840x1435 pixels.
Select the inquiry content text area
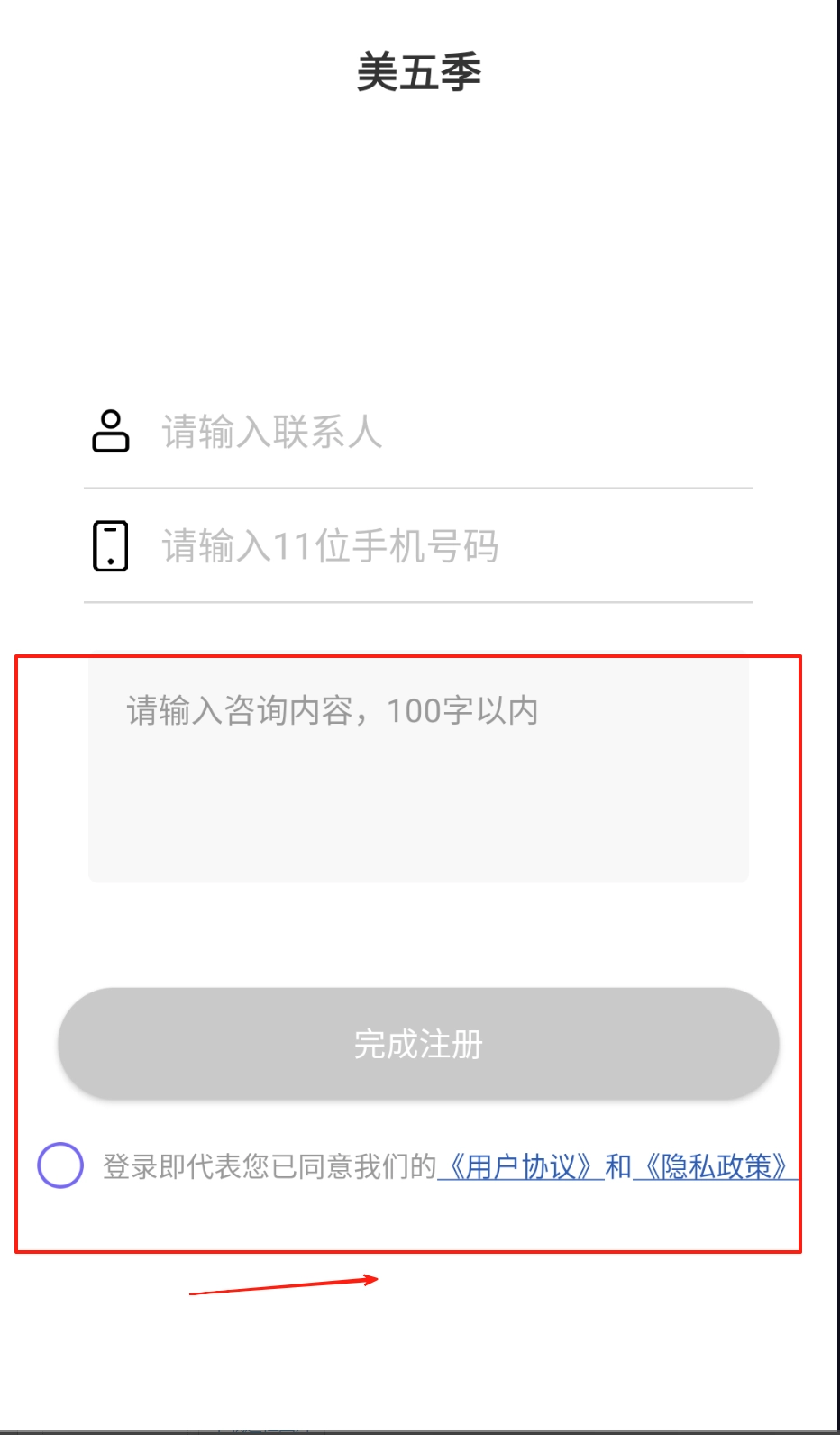click(418, 771)
